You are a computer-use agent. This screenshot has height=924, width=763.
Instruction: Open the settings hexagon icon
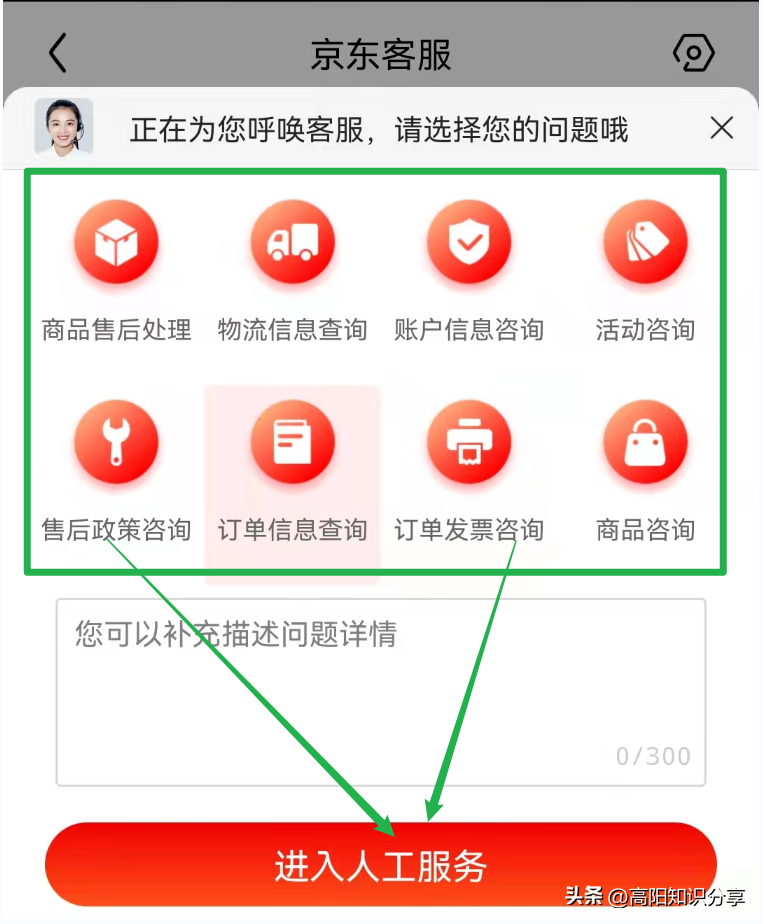(694, 53)
